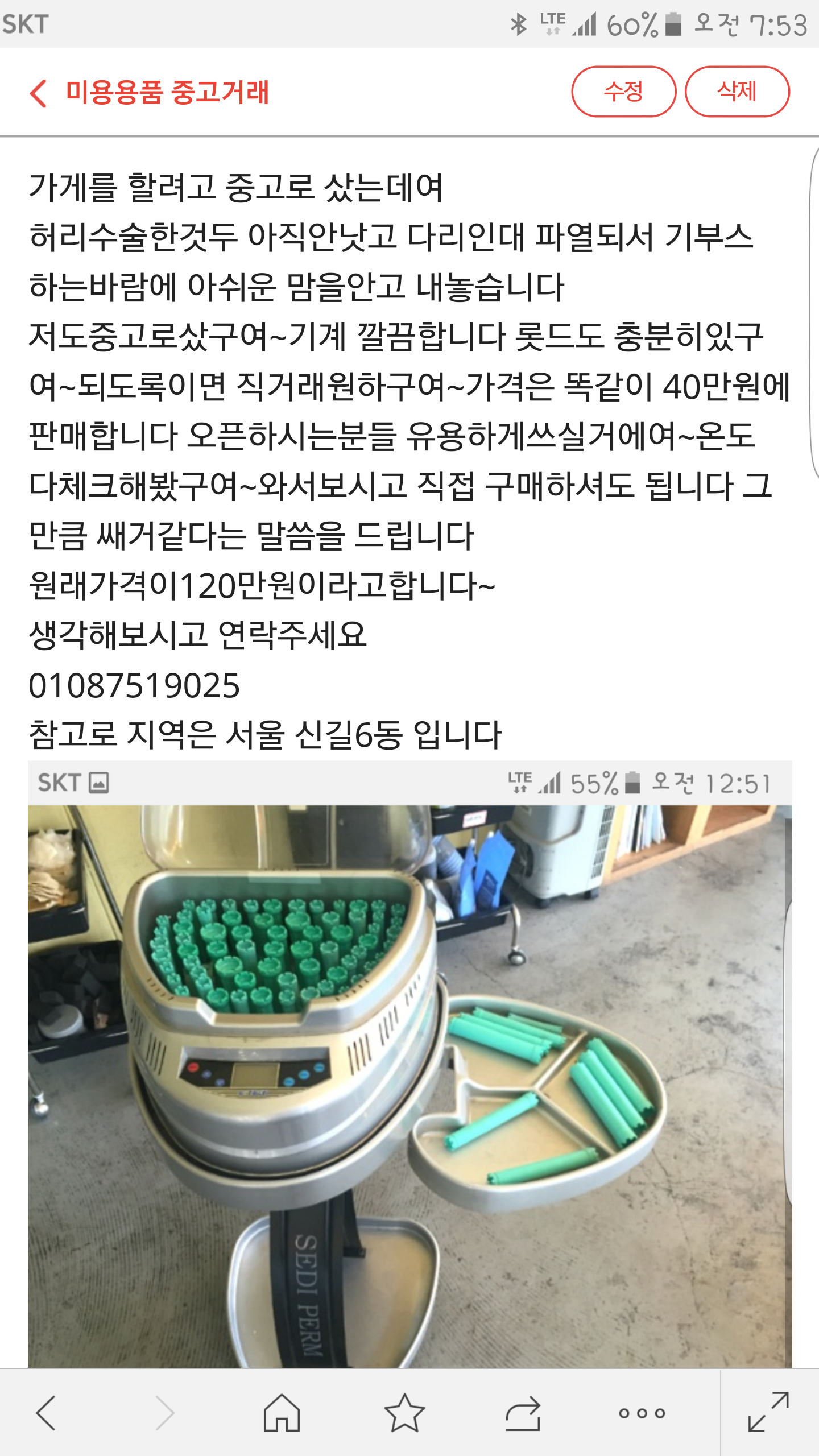Open the browser home page
Viewport: 819px width, 1456px height.
tap(282, 1413)
